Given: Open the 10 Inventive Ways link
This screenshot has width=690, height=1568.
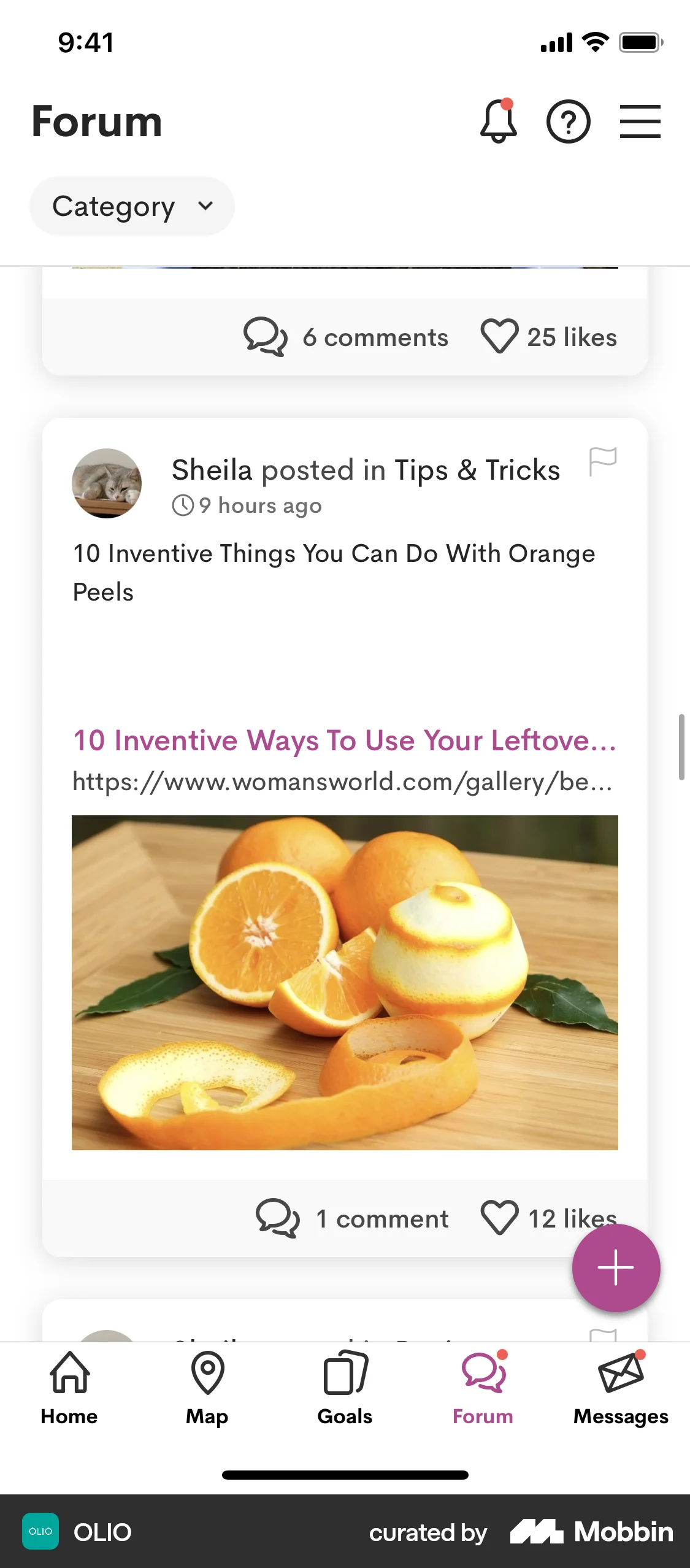Looking at the screenshot, I should (x=344, y=740).
